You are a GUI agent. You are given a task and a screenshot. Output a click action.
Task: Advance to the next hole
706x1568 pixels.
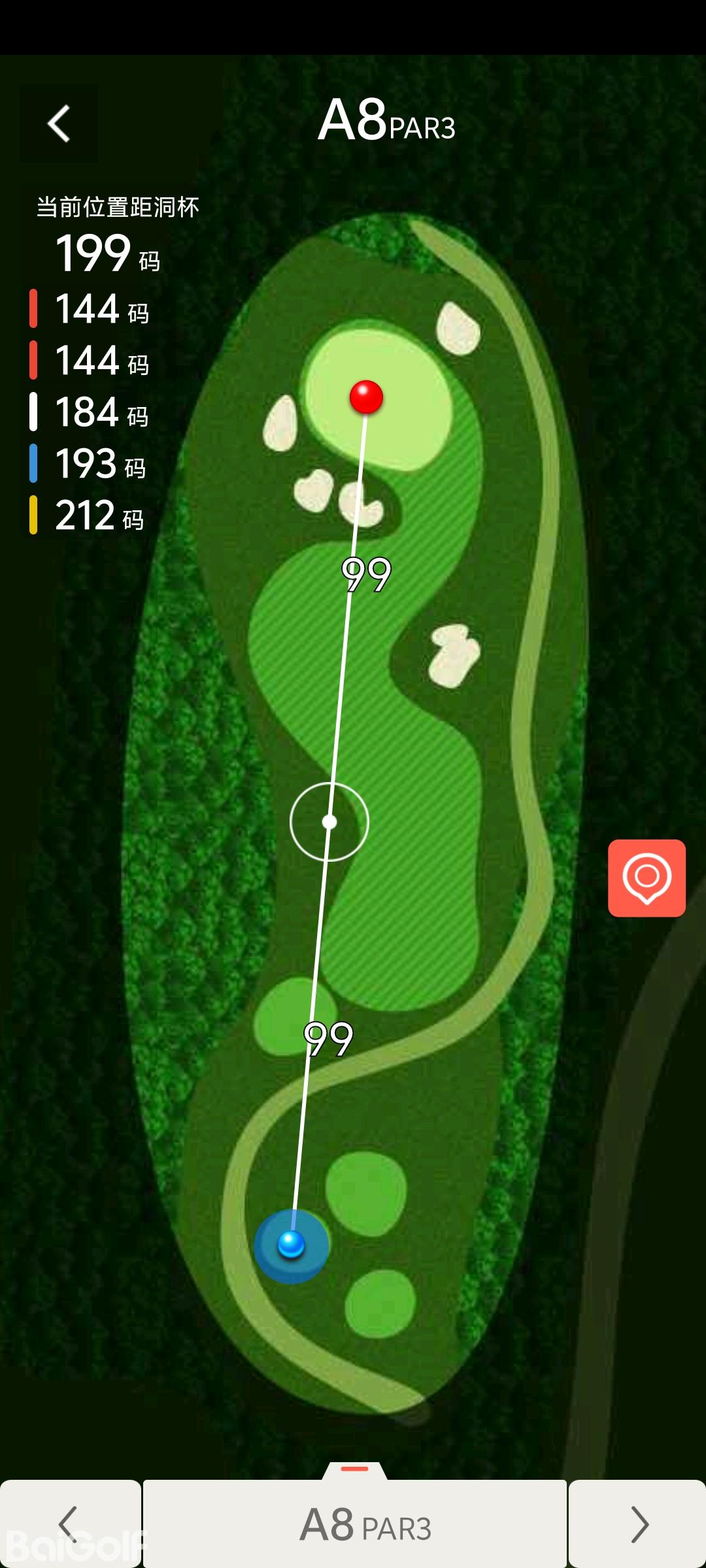click(x=637, y=1524)
